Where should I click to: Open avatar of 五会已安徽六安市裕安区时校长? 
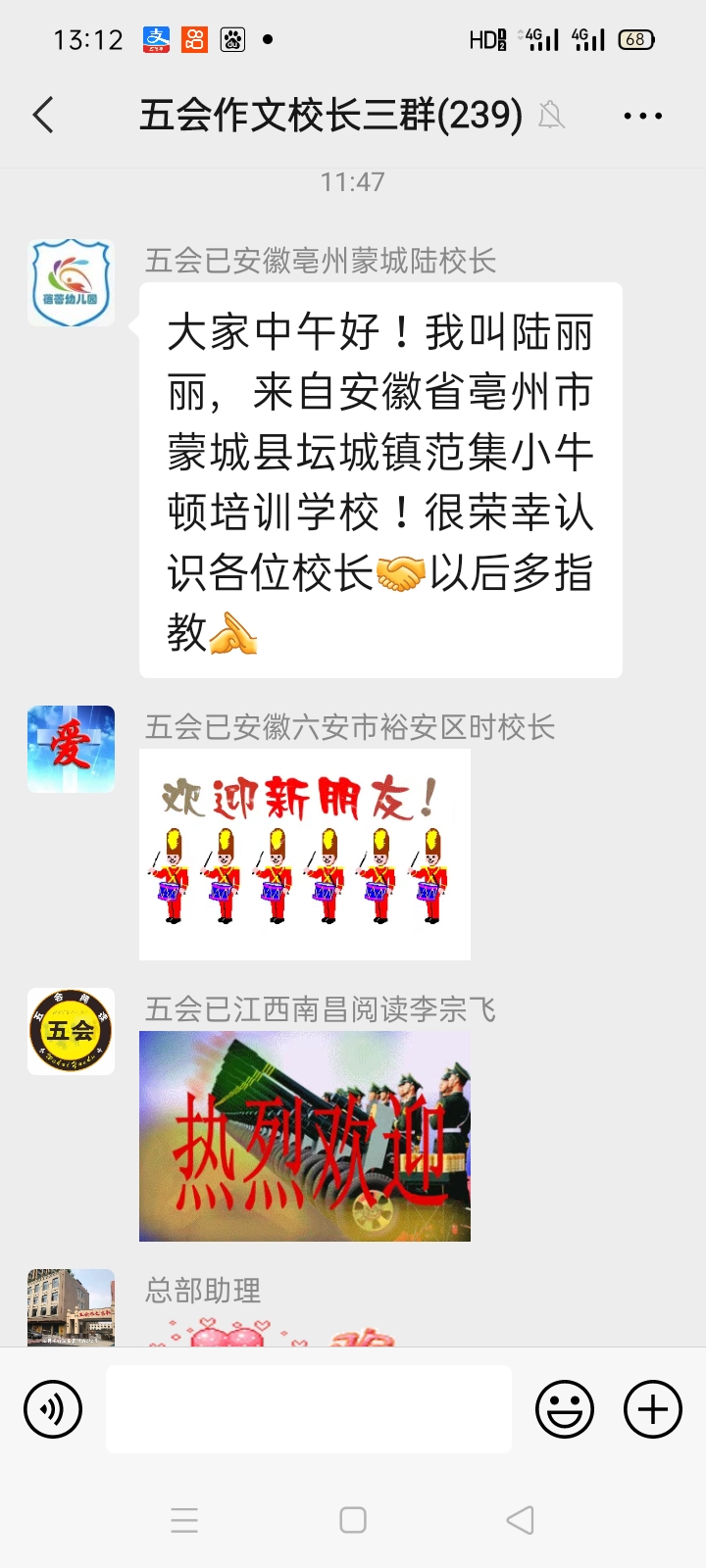click(71, 750)
